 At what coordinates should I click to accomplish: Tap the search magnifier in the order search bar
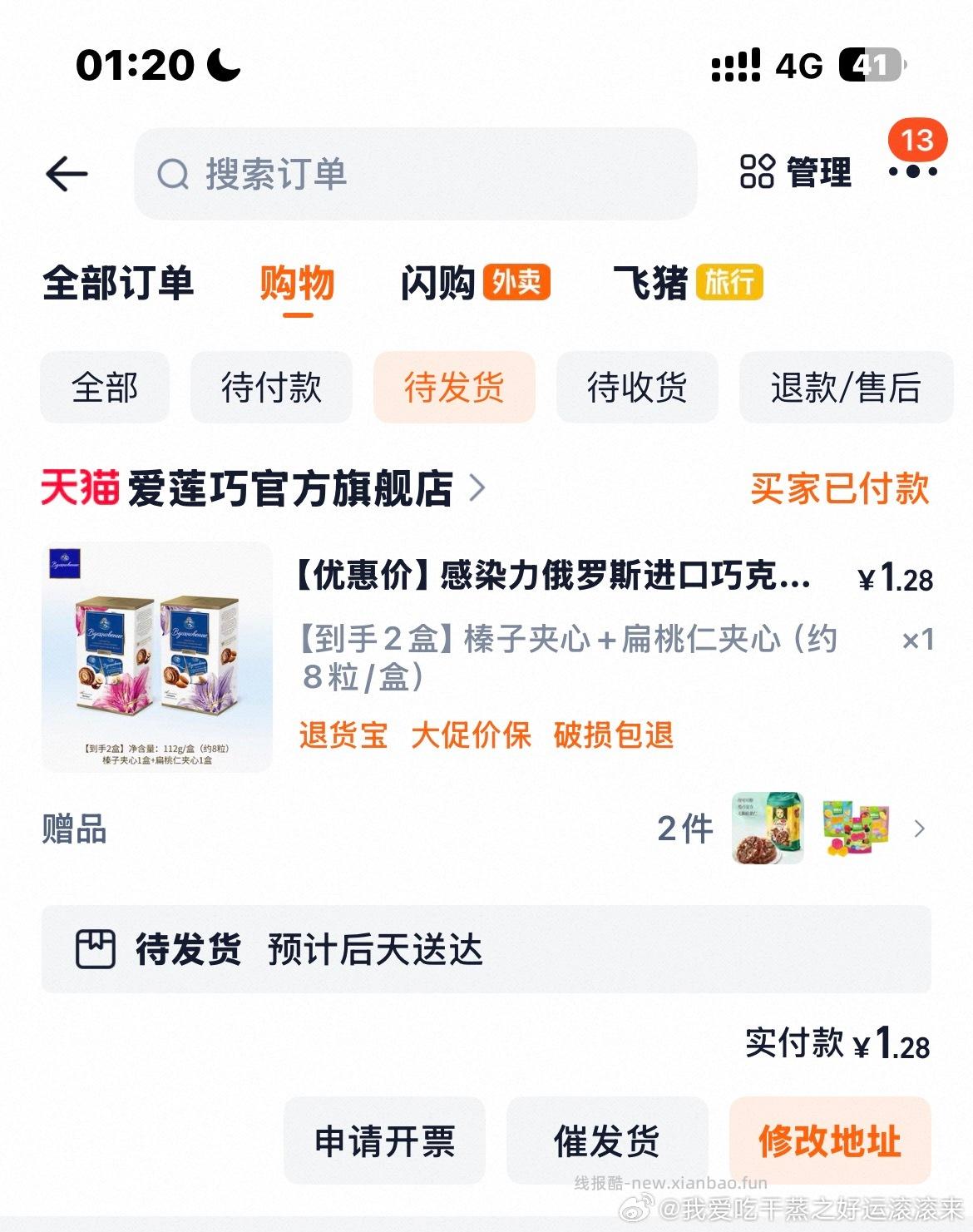171,175
